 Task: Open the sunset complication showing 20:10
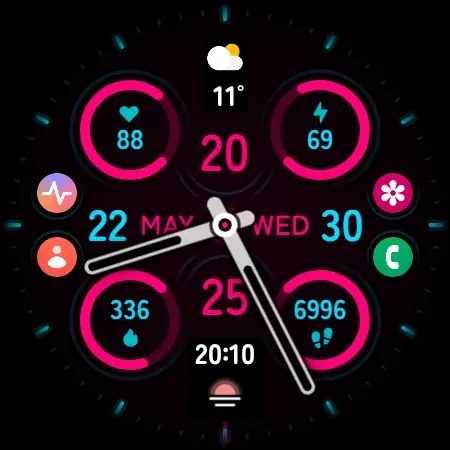pos(225,375)
